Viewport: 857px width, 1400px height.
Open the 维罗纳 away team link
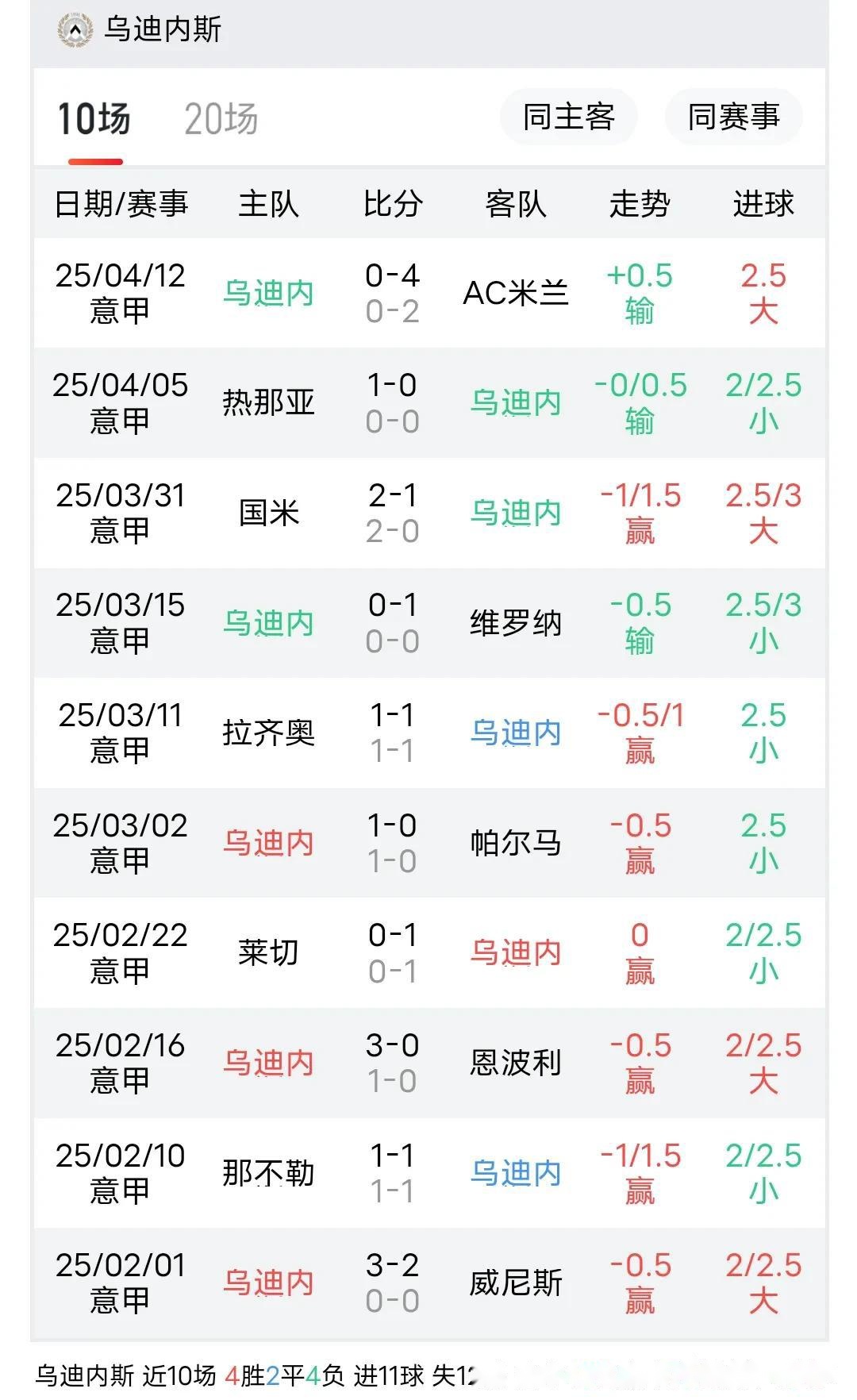click(x=515, y=623)
